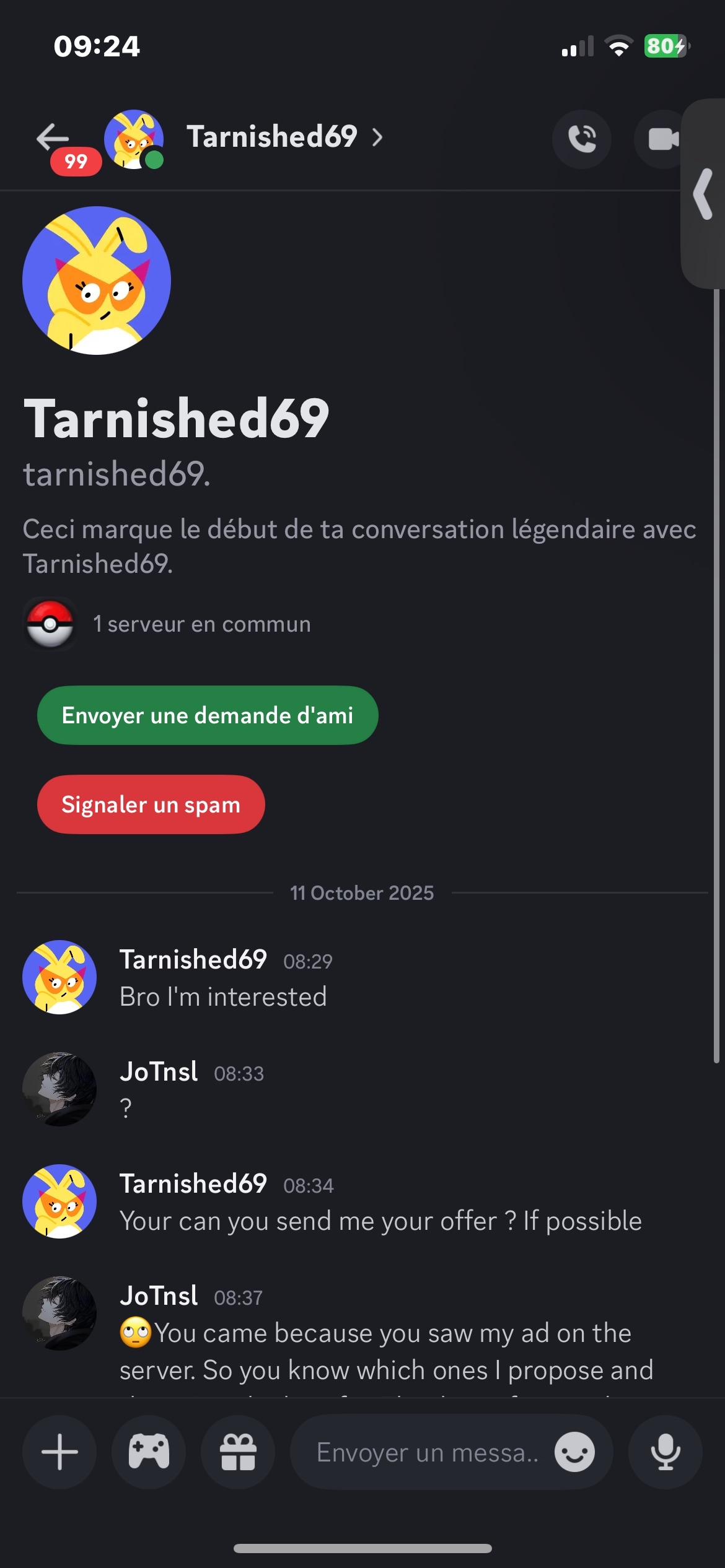Tap Signaler un spam
The height and width of the screenshot is (1568, 725).
pos(151,804)
